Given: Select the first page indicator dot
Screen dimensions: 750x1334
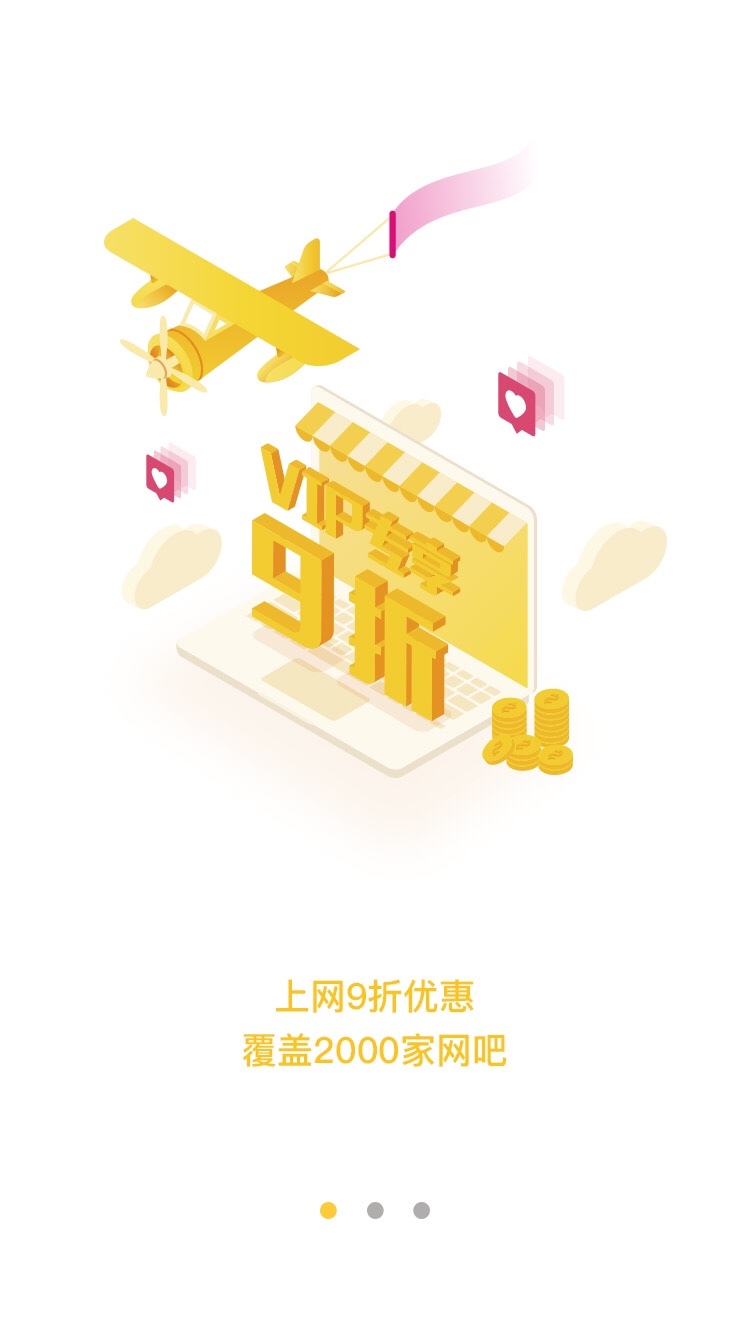Looking at the screenshot, I should point(328,1210).
